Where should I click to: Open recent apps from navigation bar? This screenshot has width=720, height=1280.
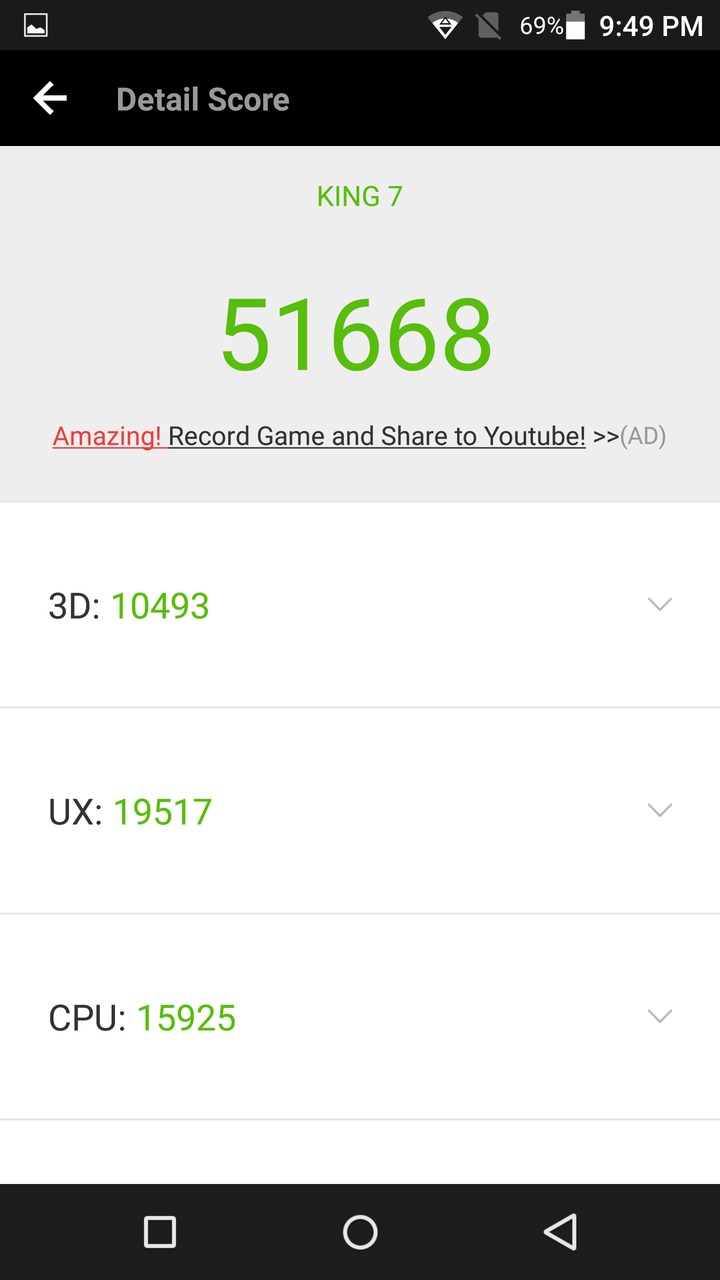(160, 1232)
